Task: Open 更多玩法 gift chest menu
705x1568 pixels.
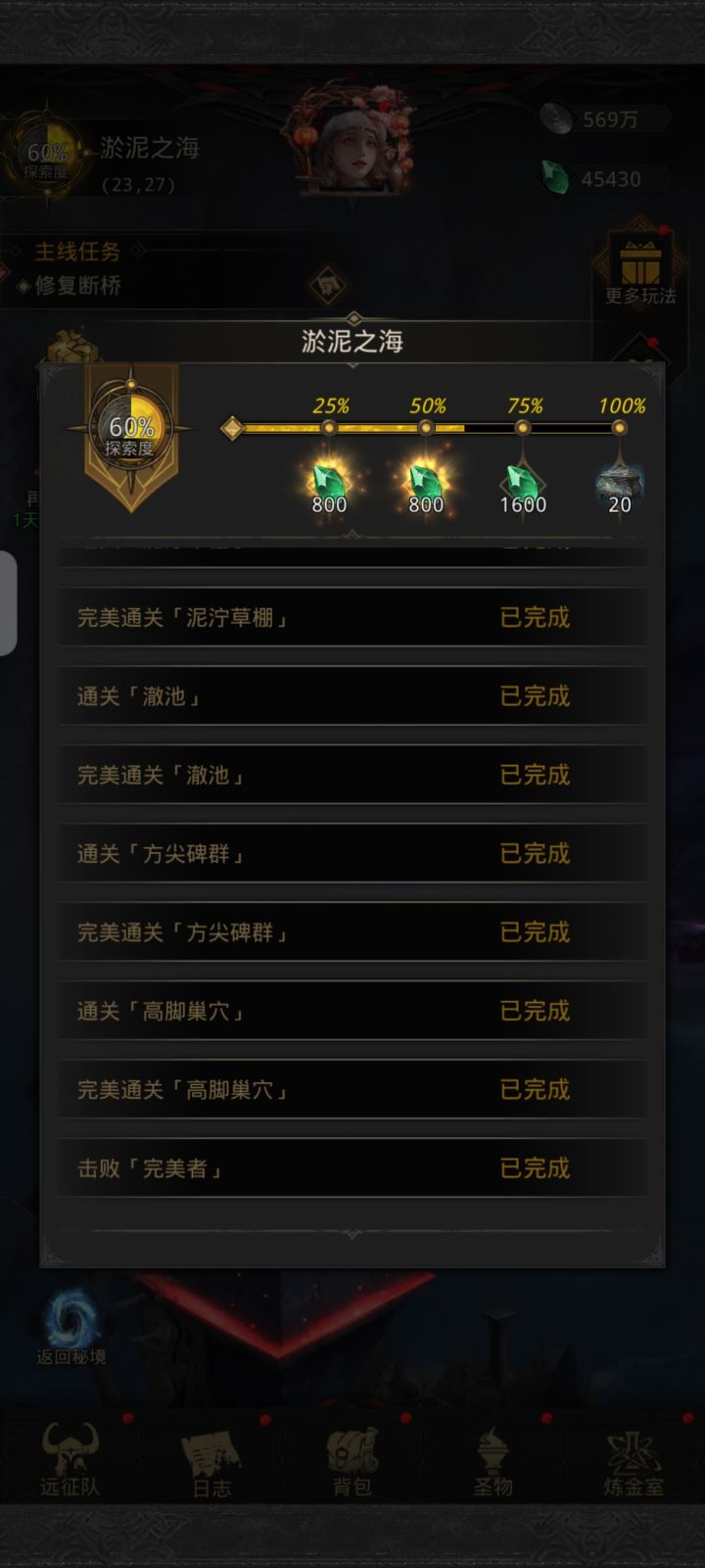Action: (x=637, y=264)
